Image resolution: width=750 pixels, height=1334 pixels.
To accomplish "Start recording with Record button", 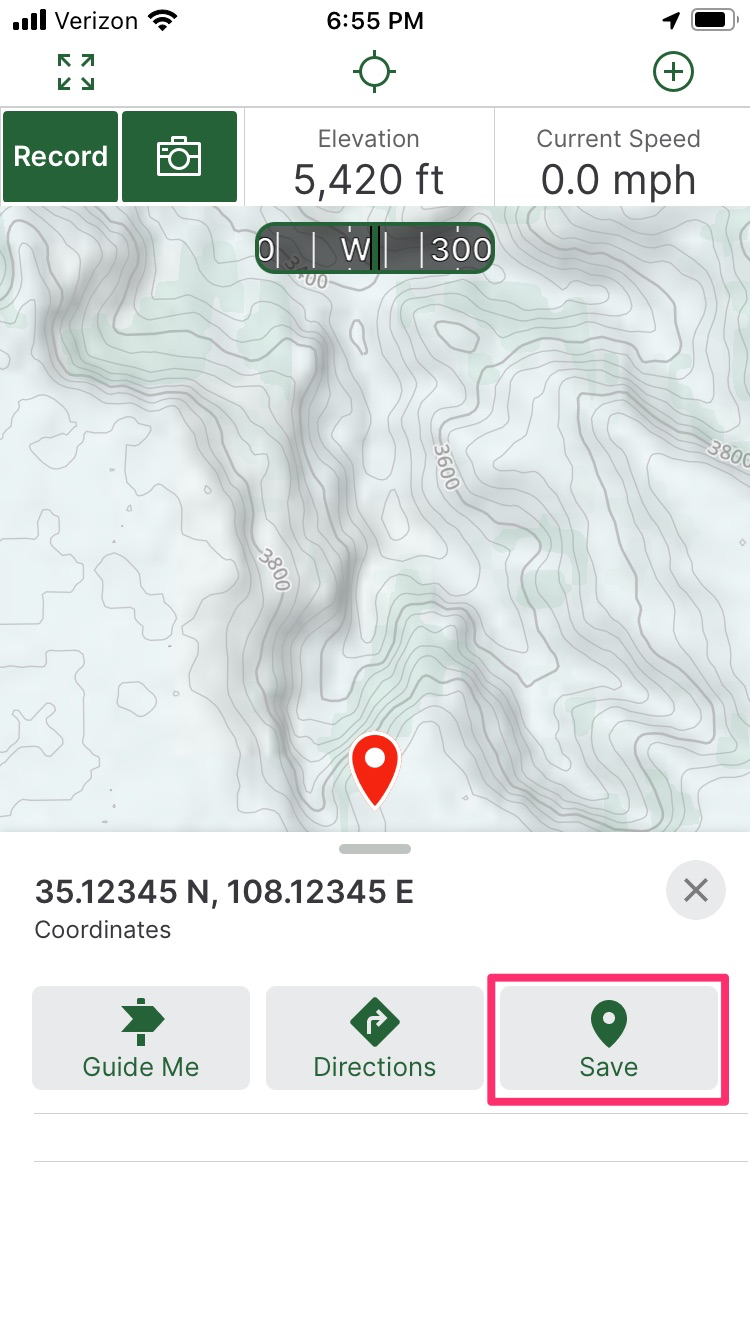I will pyautogui.click(x=61, y=157).
